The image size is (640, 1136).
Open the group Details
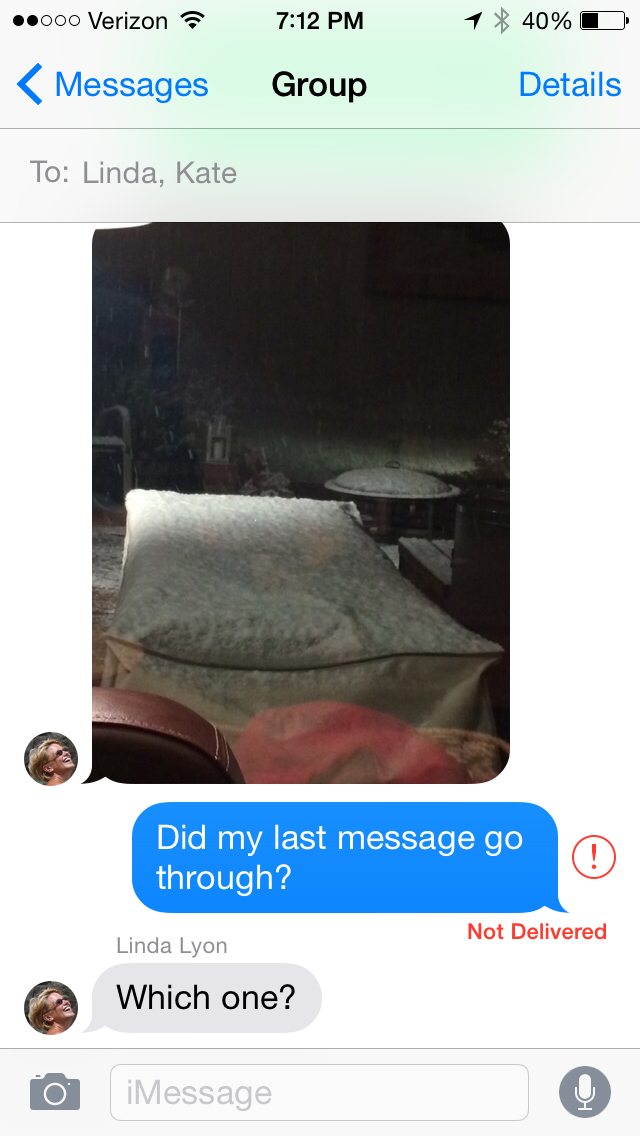pos(569,86)
